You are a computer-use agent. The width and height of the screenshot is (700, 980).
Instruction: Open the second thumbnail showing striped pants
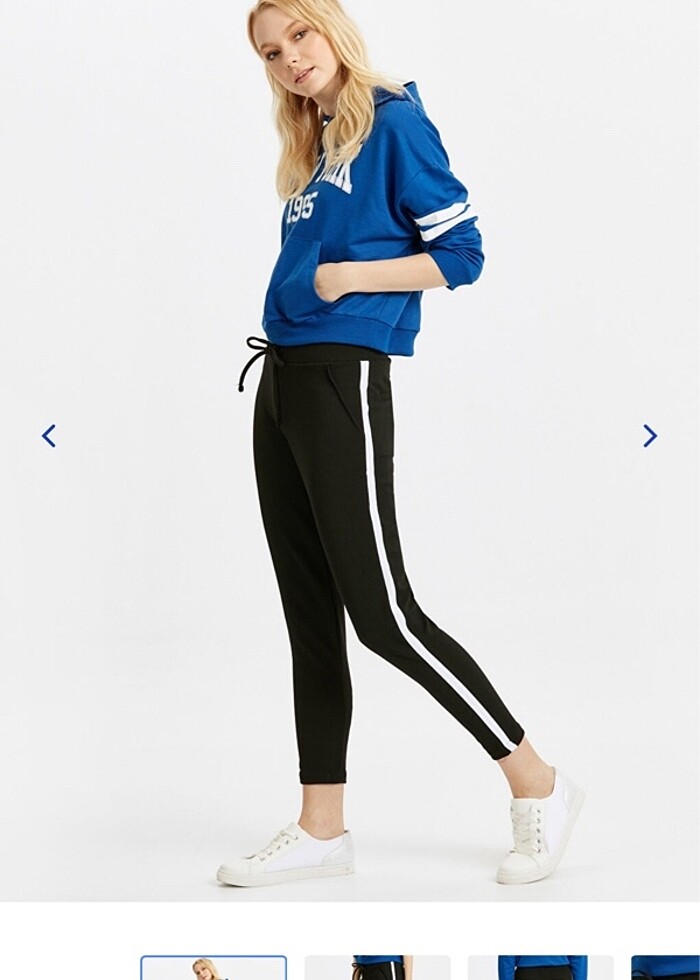click(377, 968)
